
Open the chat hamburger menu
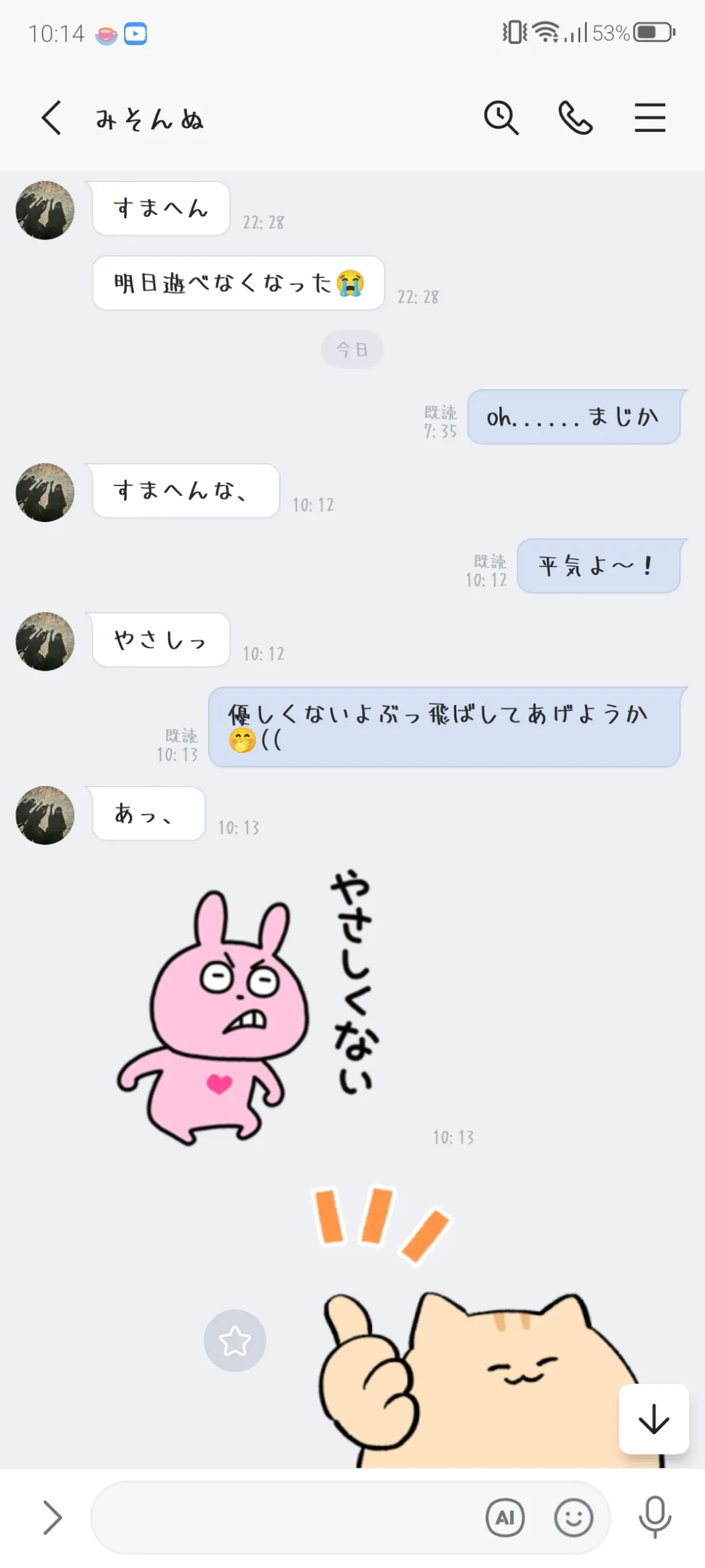[649, 119]
